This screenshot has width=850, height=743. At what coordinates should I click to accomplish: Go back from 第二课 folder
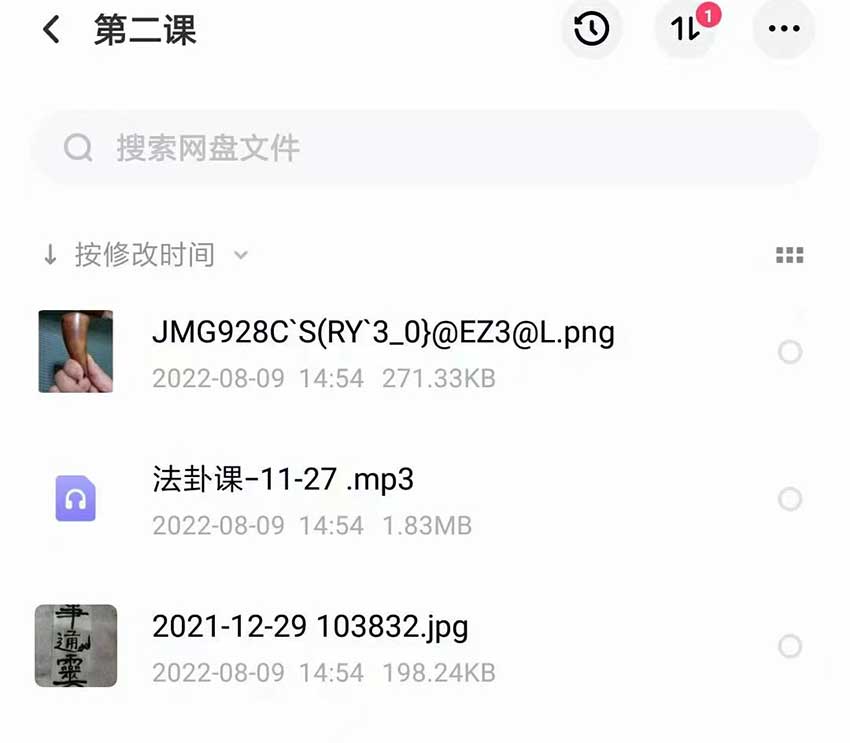click(x=51, y=30)
